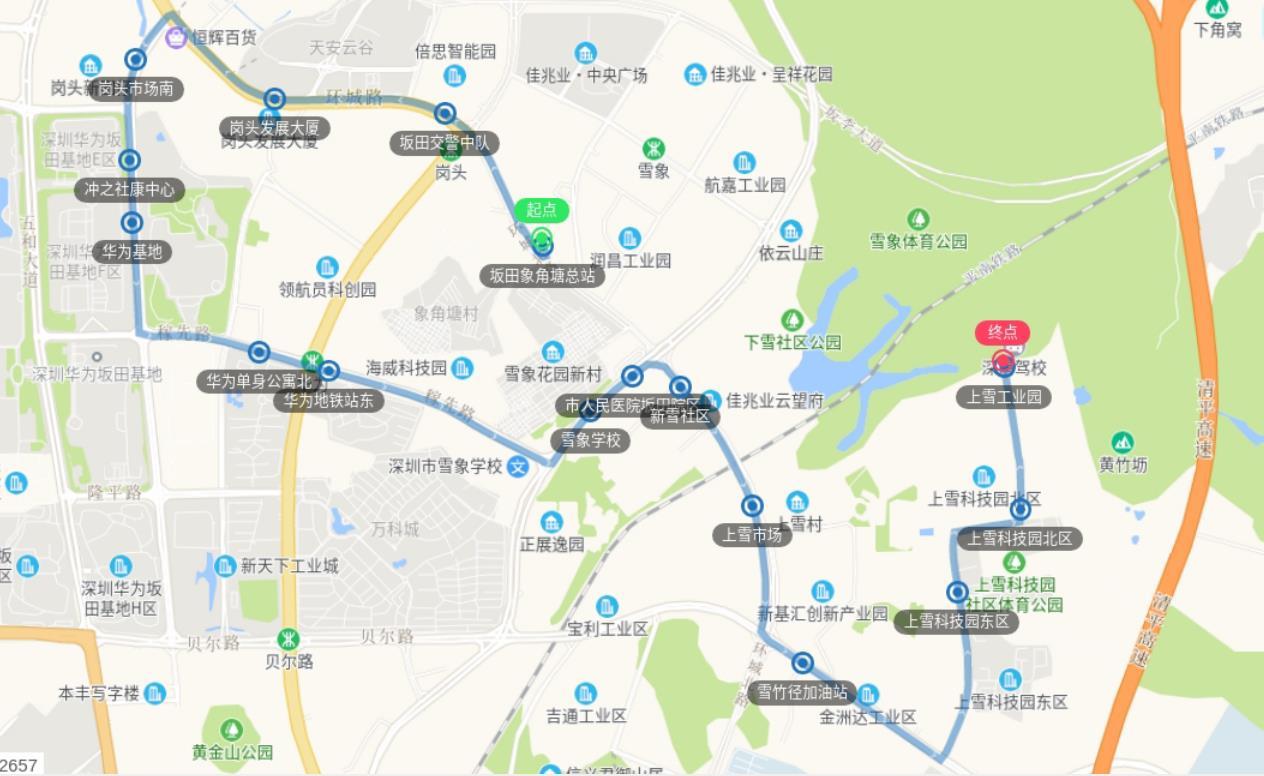Select the 坂田交警中队 bus stop marker

445,114
